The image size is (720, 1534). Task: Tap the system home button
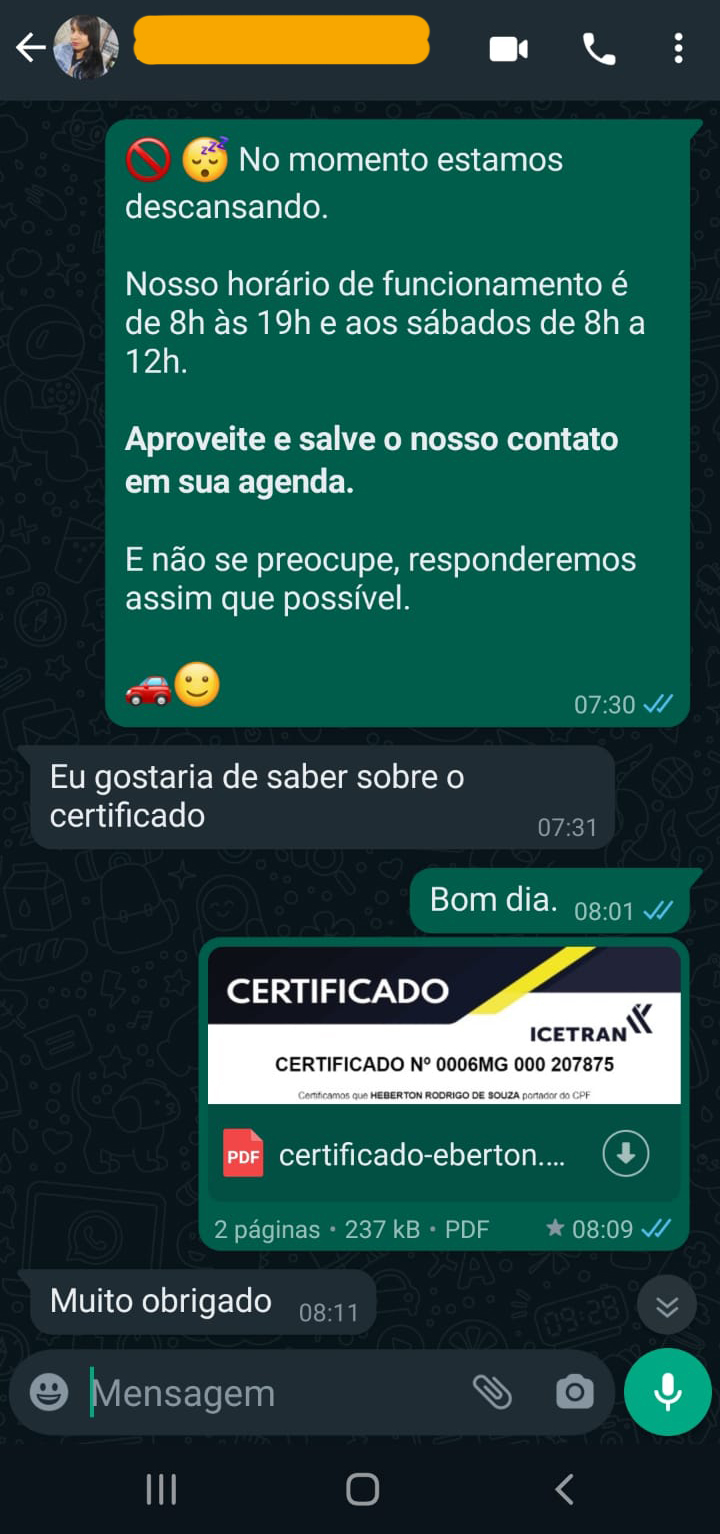(362, 1489)
